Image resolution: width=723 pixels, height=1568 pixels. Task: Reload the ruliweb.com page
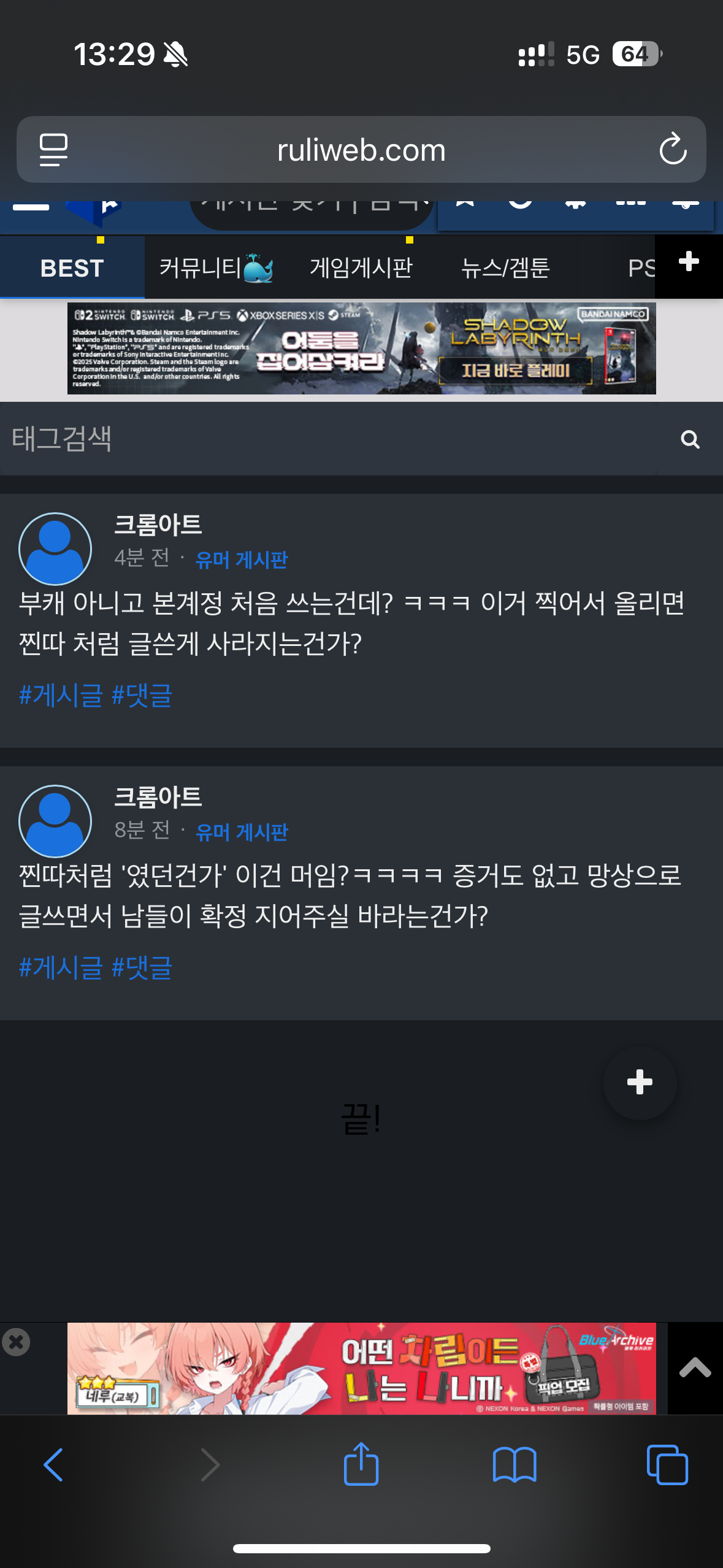673,149
